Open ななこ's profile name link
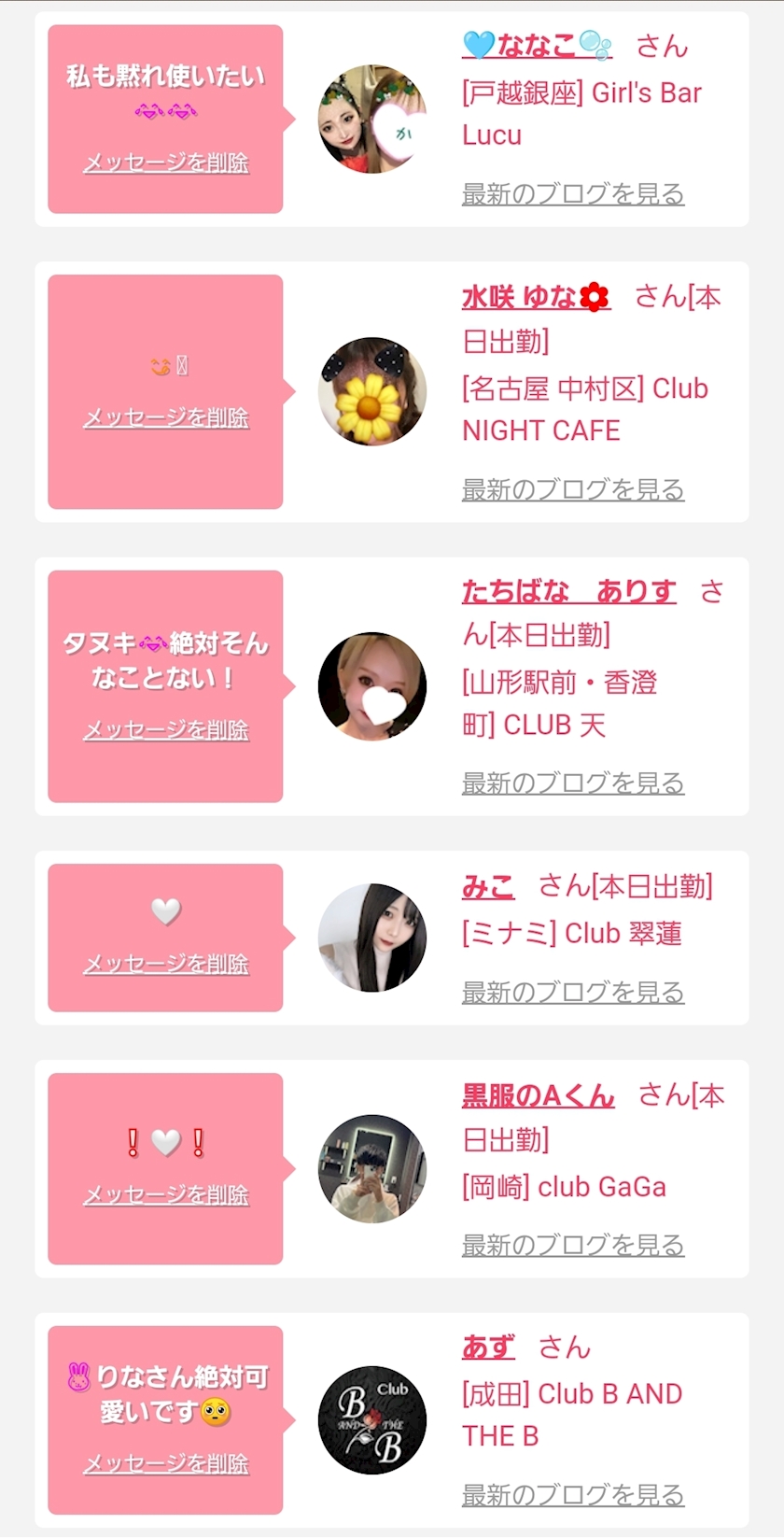 click(x=537, y=45)
